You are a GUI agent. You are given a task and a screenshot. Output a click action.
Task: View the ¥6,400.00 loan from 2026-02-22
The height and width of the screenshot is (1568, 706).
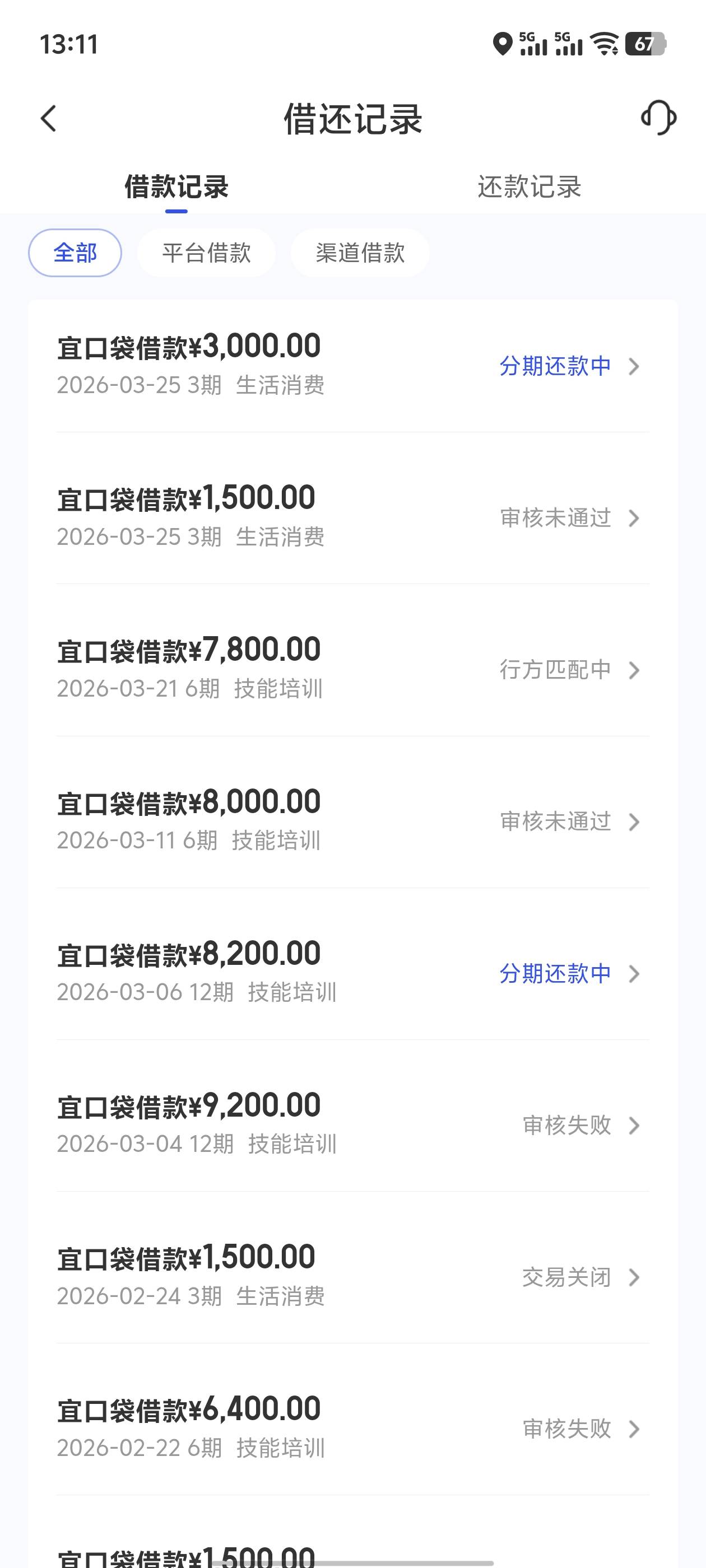pyautogui.click(x=352, y=1428)
